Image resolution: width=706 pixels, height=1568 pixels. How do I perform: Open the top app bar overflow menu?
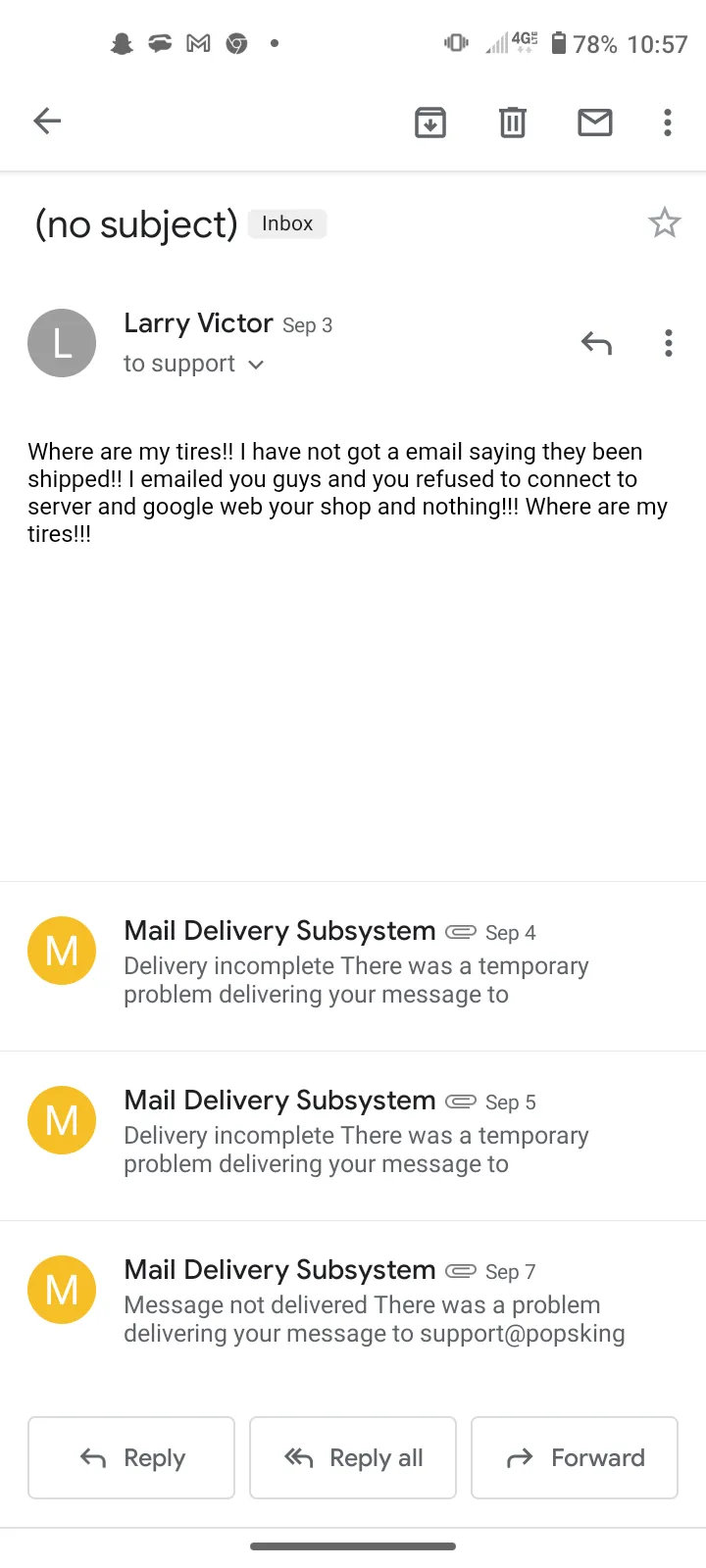[668, 122]
